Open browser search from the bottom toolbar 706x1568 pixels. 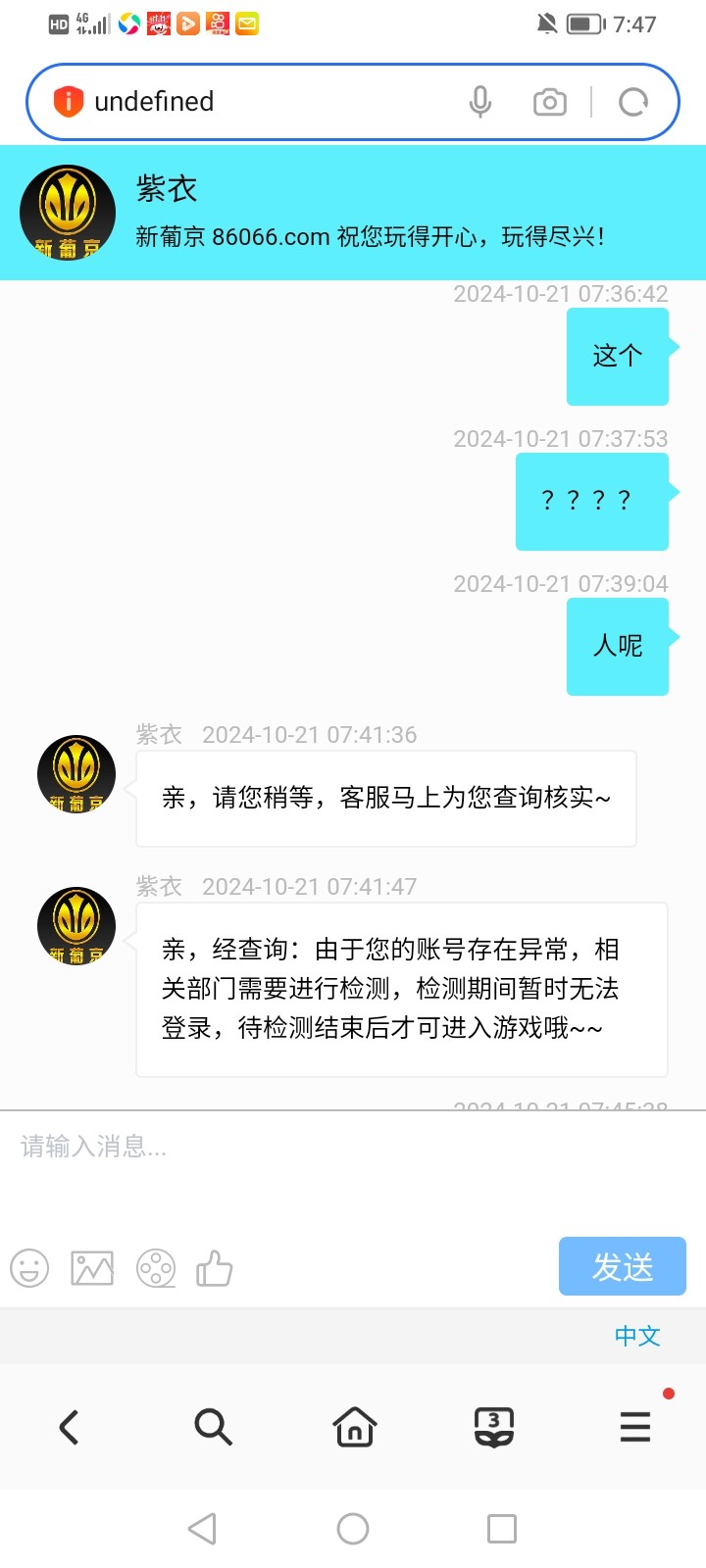click(213, 1427)
